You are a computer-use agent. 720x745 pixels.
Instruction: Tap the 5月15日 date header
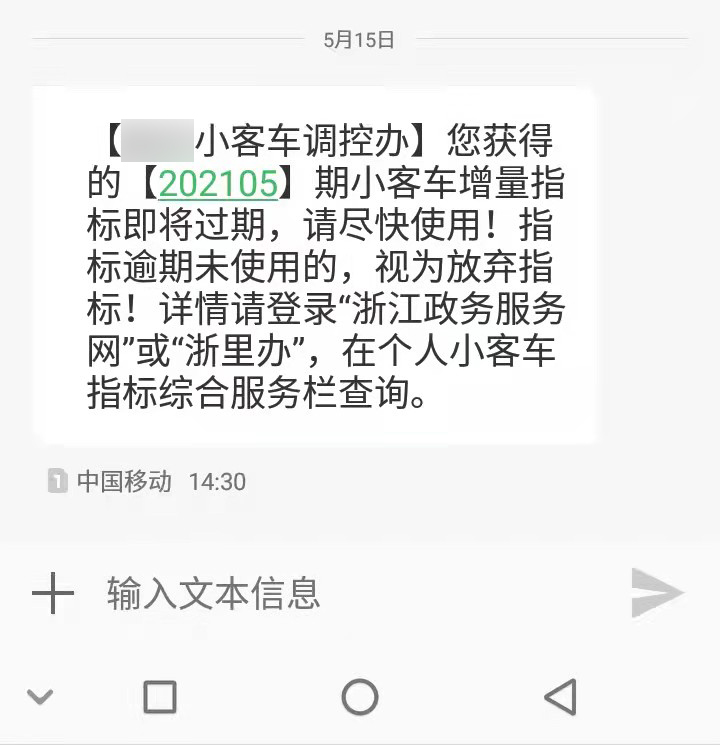(359, 40)
